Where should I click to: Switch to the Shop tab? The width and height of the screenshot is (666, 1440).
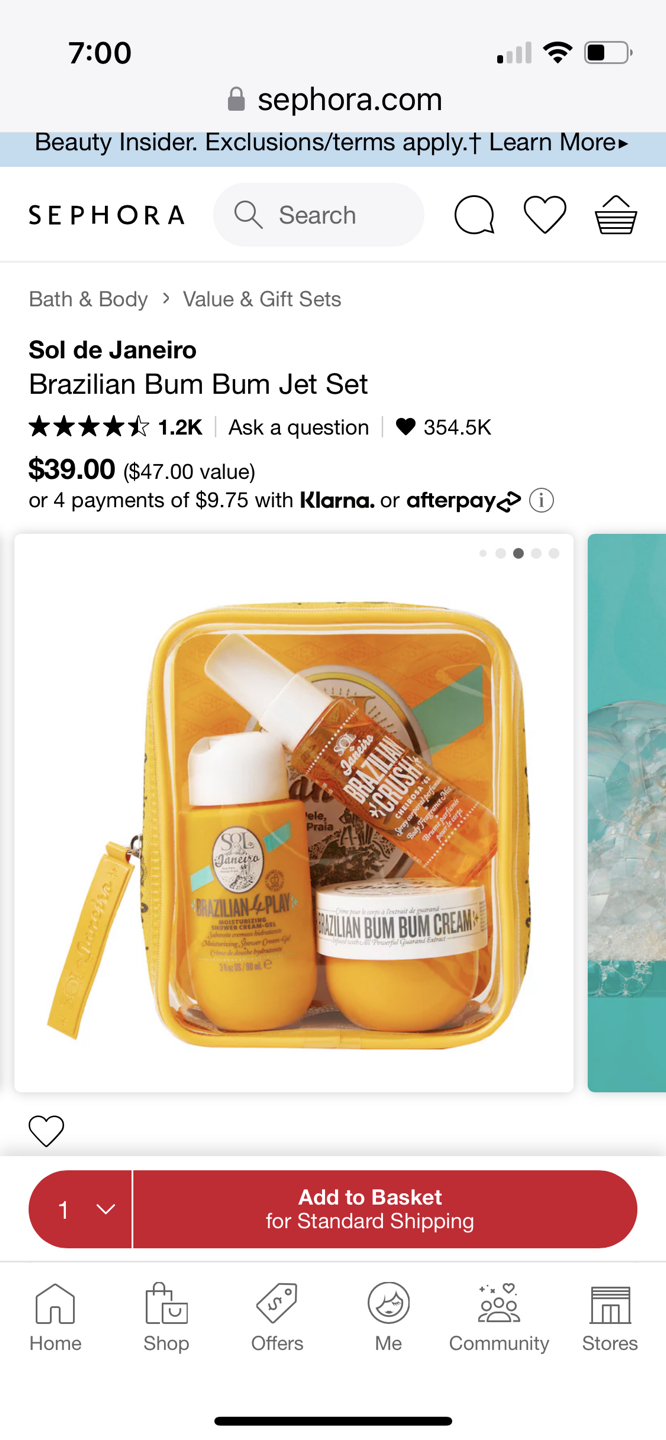click(166, 1318)
